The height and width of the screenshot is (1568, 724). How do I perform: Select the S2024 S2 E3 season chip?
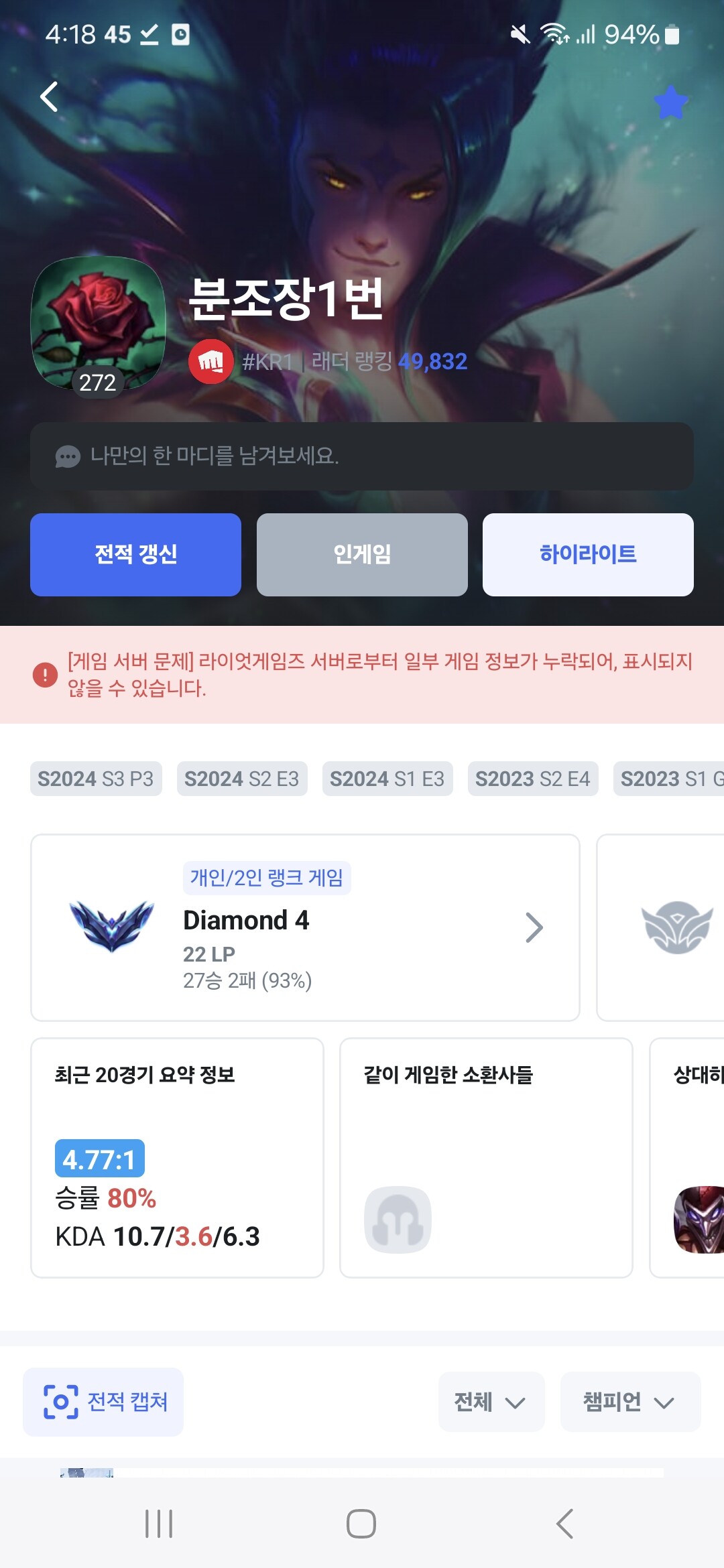242,779
